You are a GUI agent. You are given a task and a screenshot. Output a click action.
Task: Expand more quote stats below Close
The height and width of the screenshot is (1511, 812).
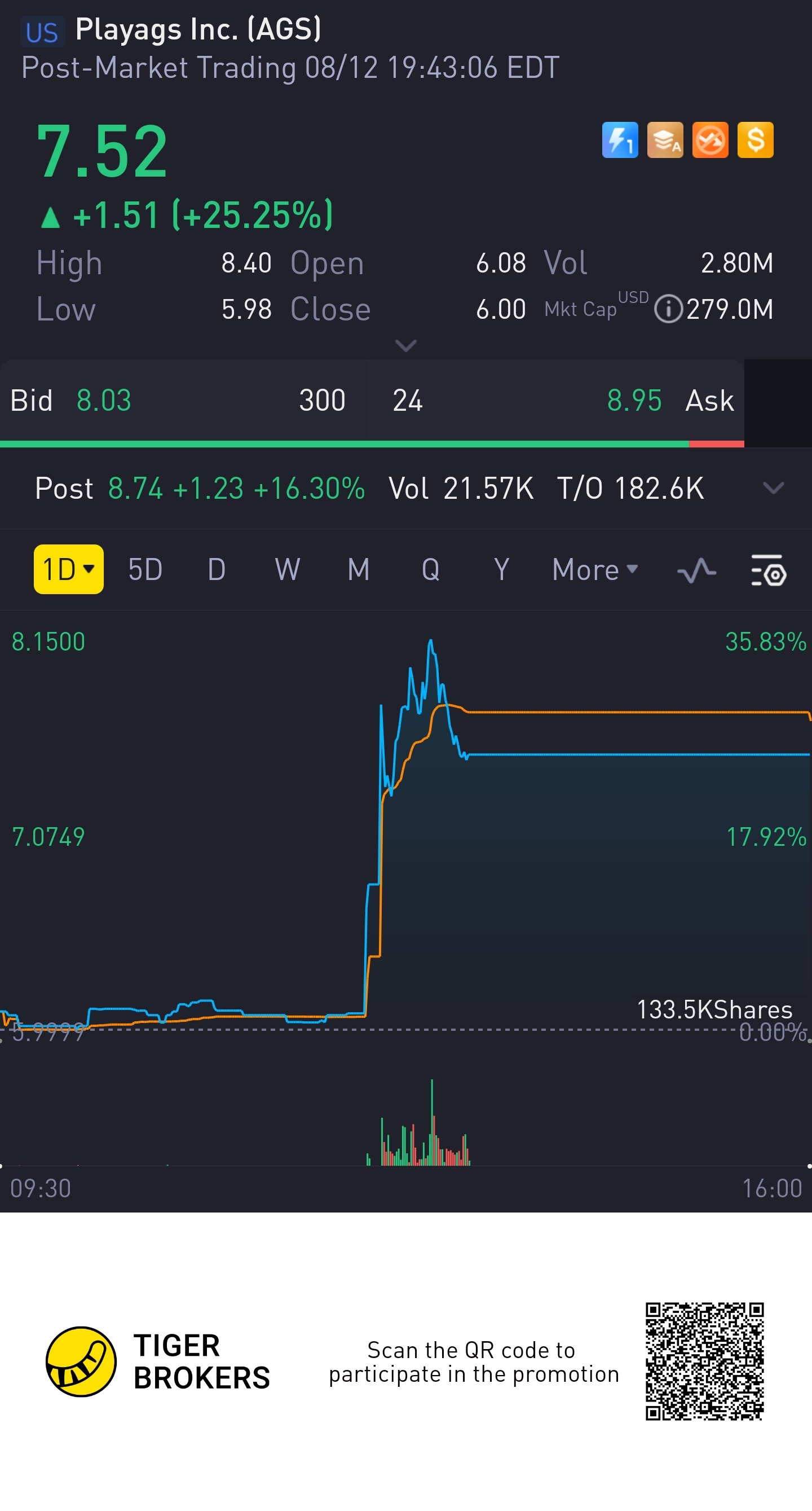coord(405,345)
